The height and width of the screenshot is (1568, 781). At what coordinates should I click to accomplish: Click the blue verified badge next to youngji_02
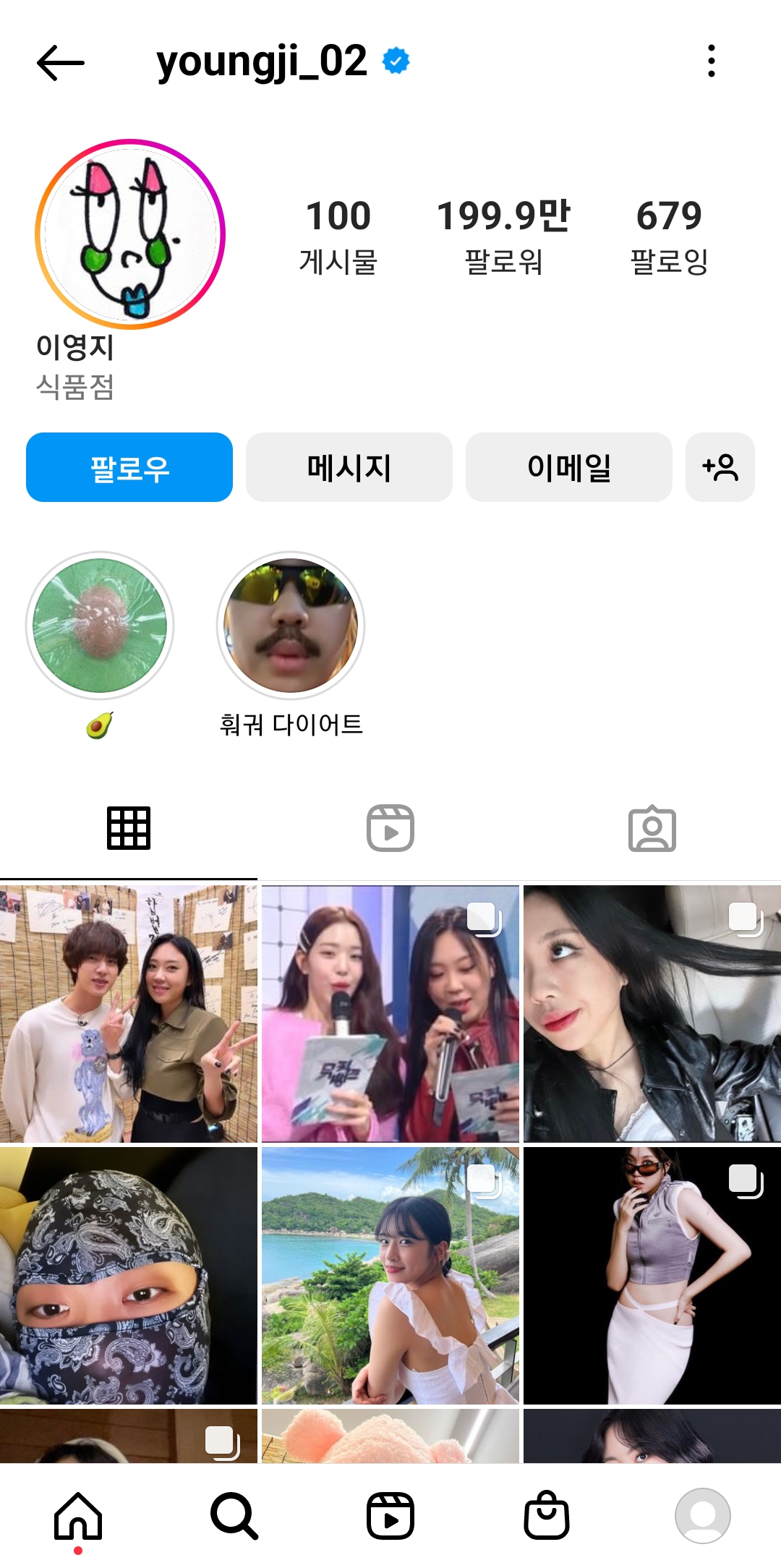click(394, 61)
